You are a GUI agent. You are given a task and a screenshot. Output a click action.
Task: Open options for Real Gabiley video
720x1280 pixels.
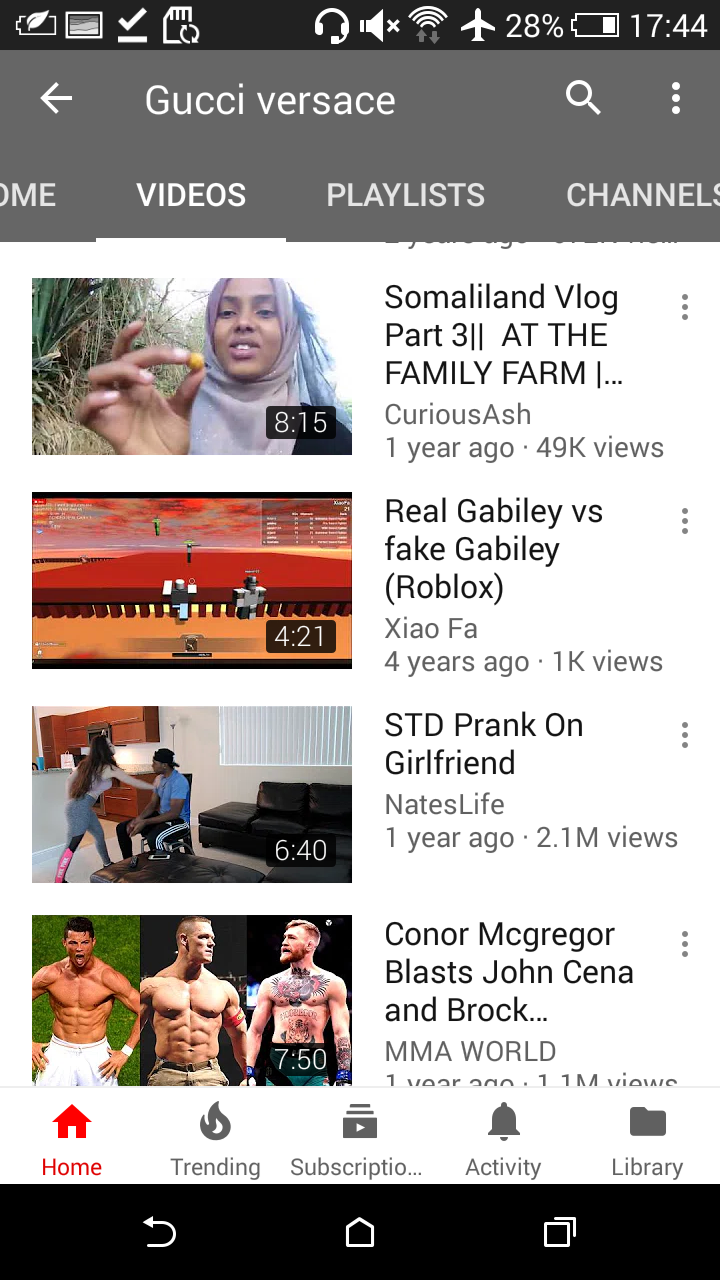[x=685, y=521]
